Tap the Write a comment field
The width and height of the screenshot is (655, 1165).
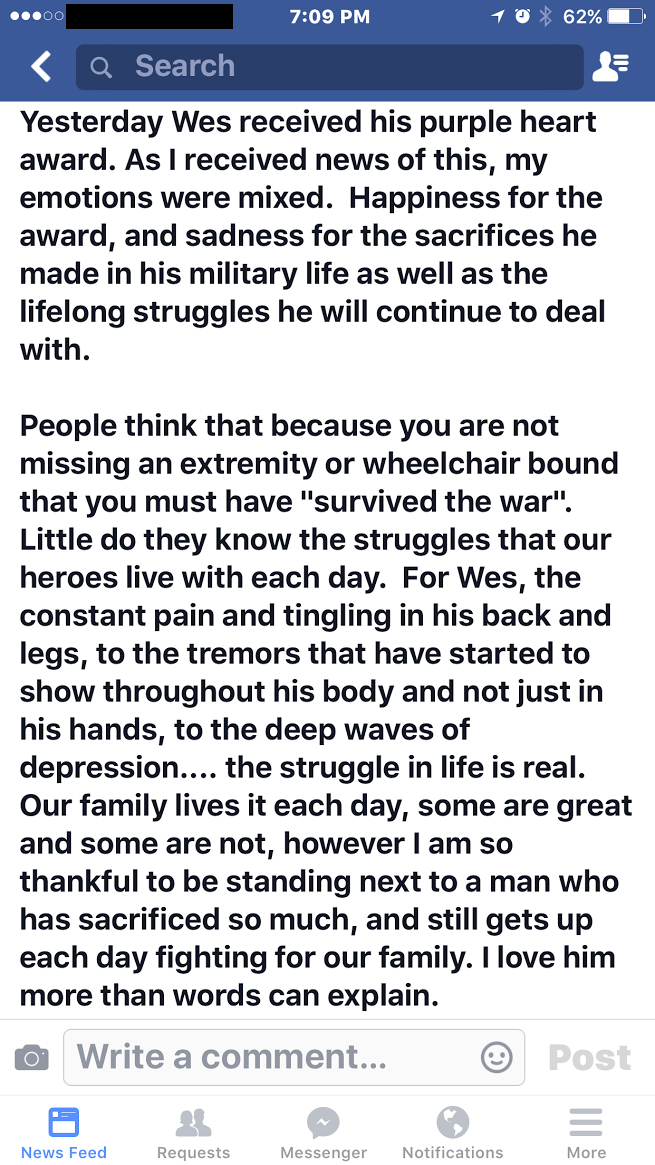click(x=270, y=1057)
